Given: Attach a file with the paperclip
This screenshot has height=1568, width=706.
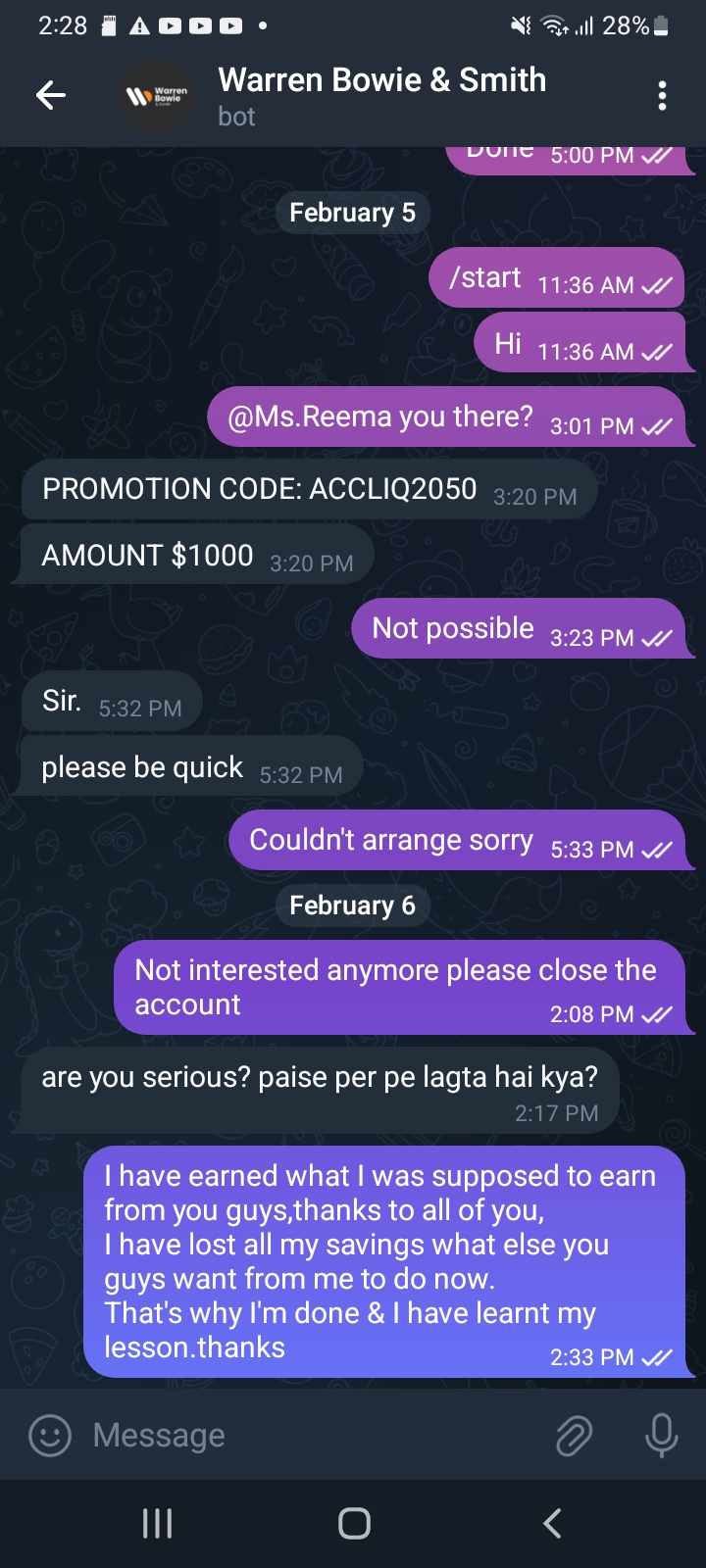Looking at the screenshot, I should click(x=574, y=1436).
